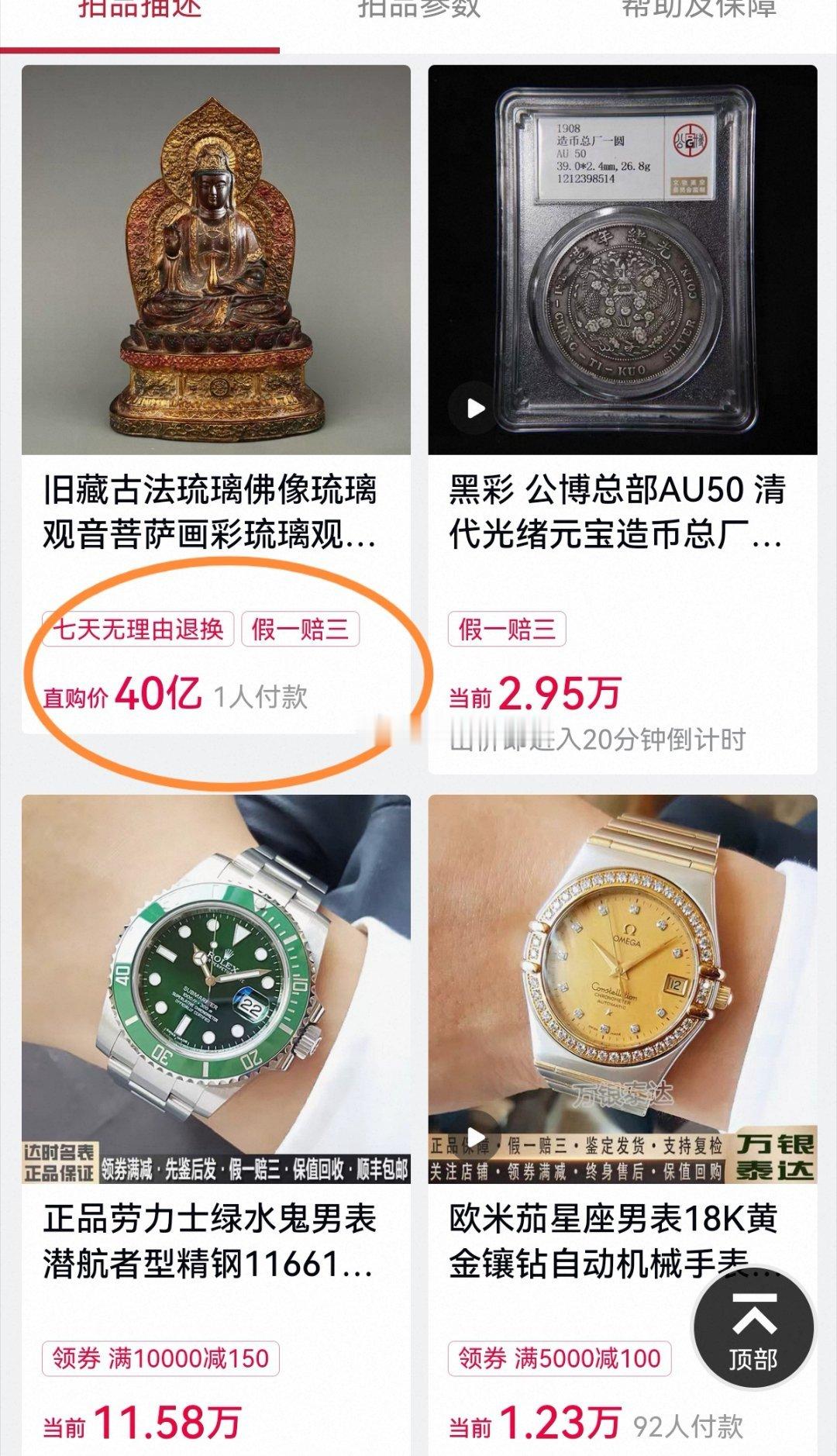Select the 拍品描述 tab
Viewport: 837px width, 1456px height.
pos(140,11)
